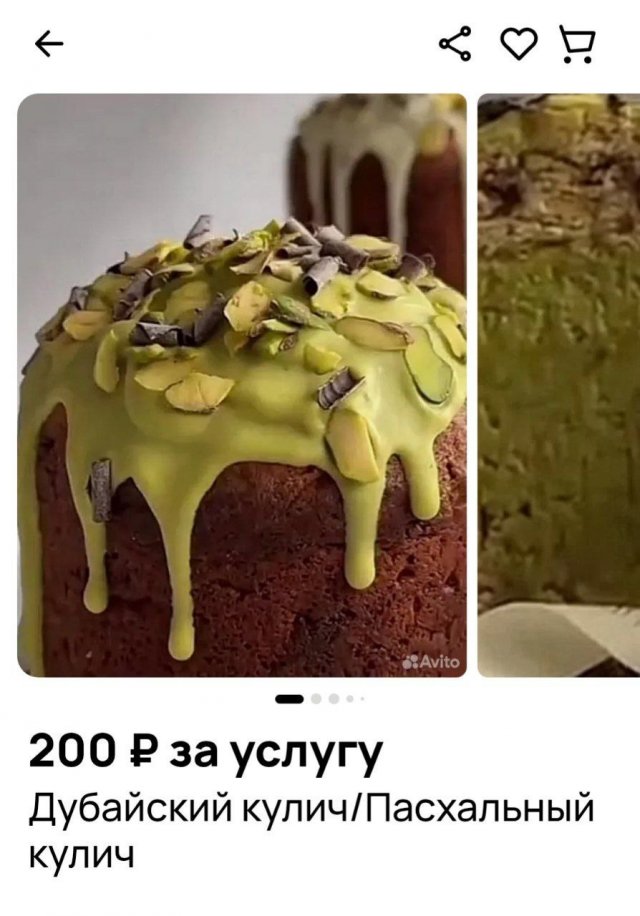This screenshot has height=916, width=640.
Task: Open the shopping cart
Action: click(577, 44)
